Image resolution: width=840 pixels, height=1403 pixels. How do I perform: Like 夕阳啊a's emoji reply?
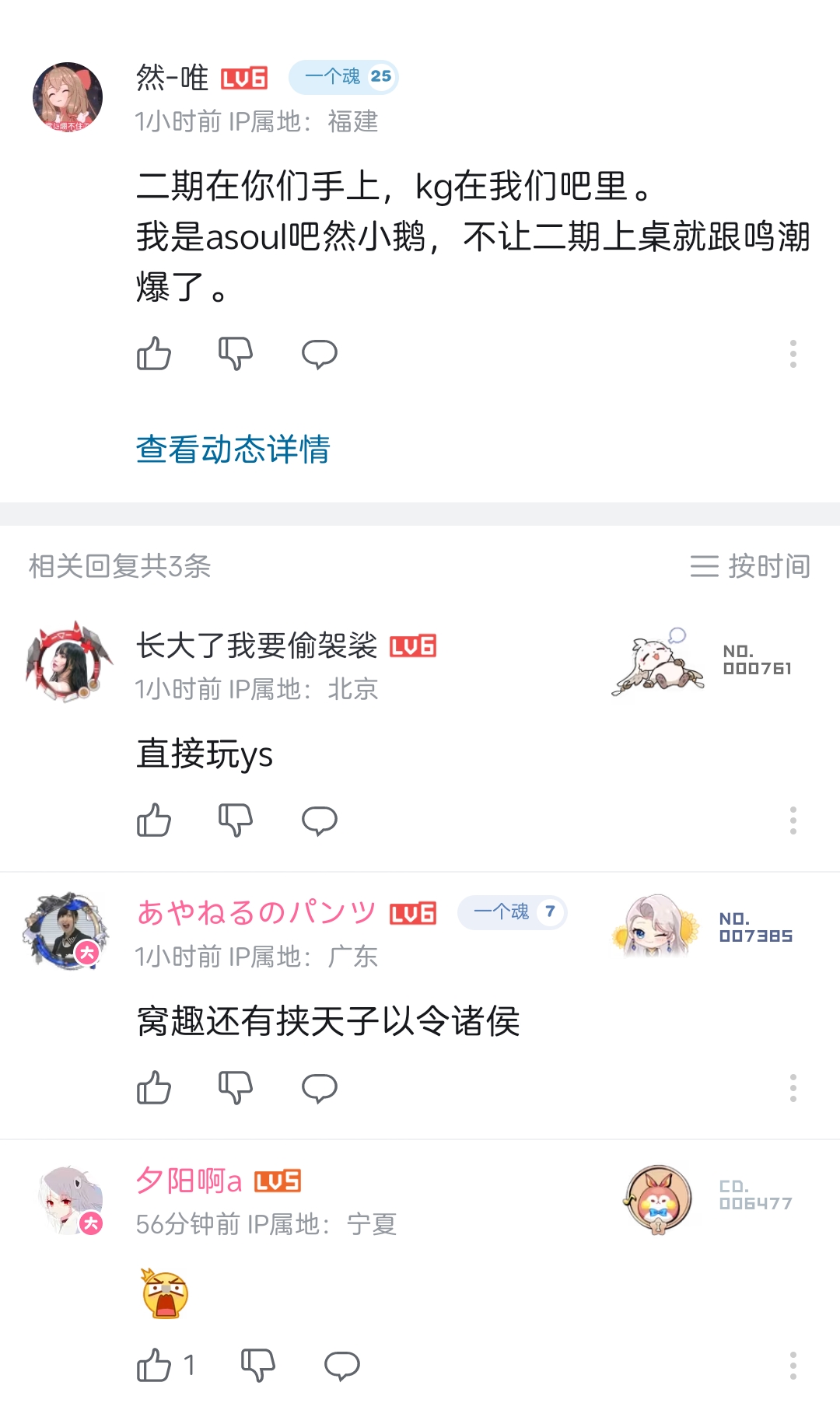pyautogui.click(x=154, y=1366)
